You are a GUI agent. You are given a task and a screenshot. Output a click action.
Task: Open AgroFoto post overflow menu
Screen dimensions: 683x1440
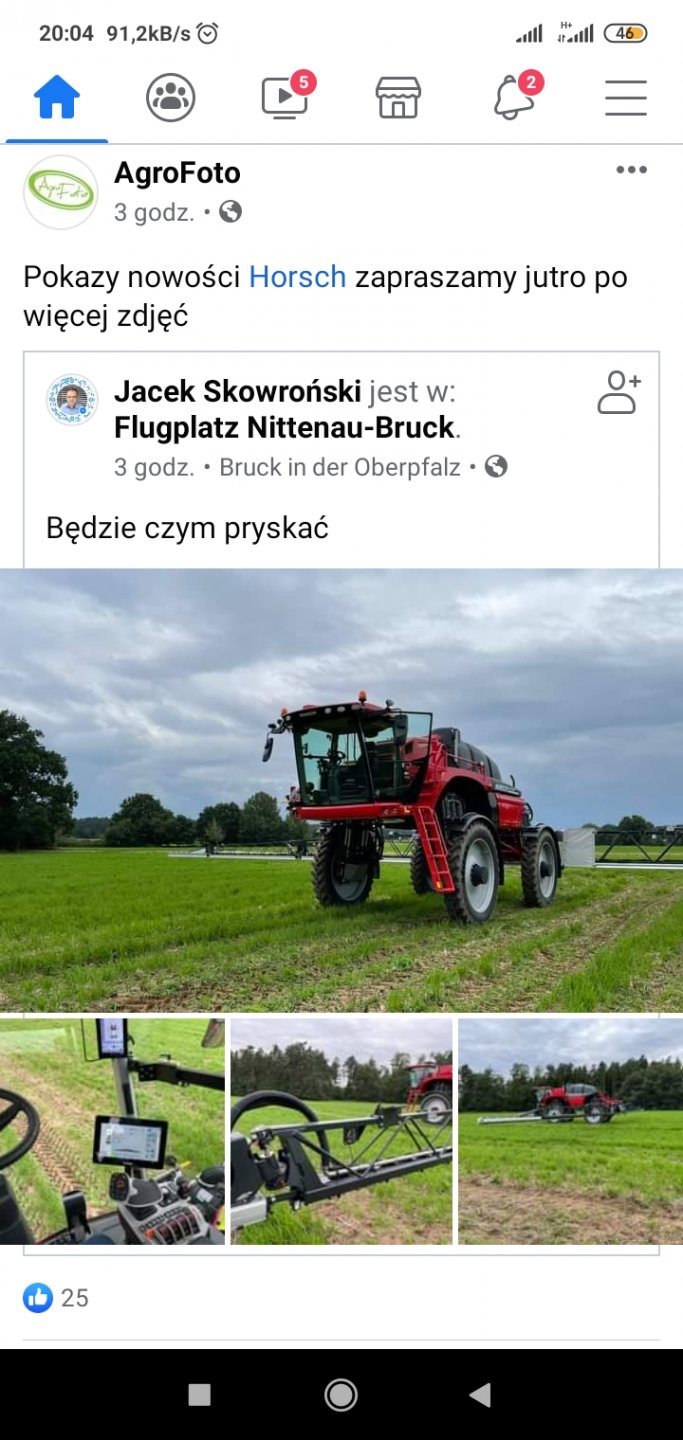click(631, 170)
